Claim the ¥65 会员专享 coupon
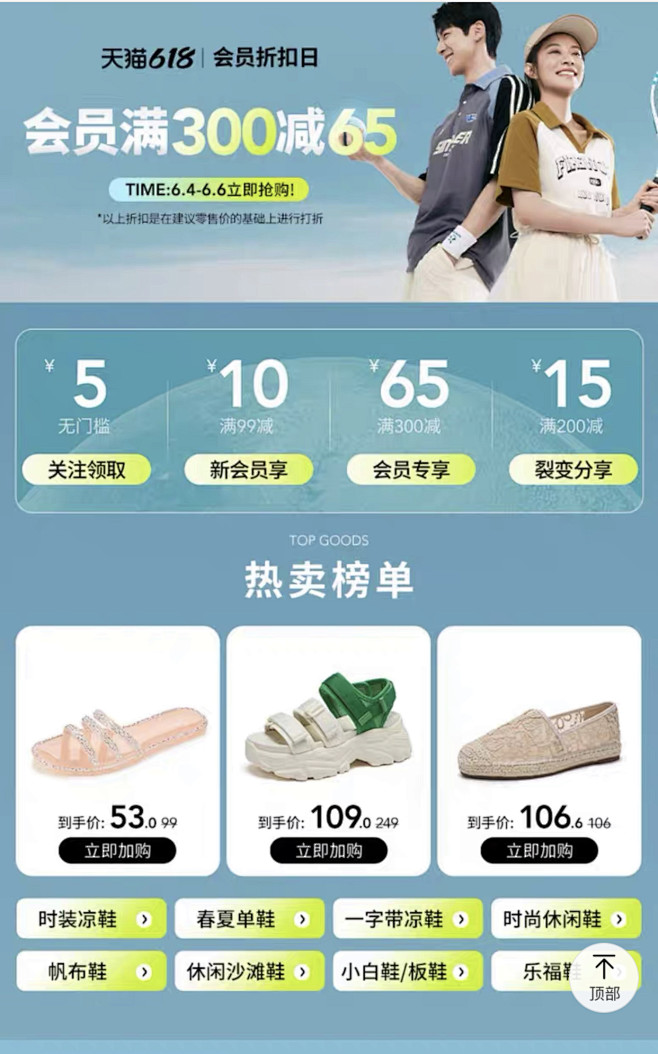 (411, 469)
